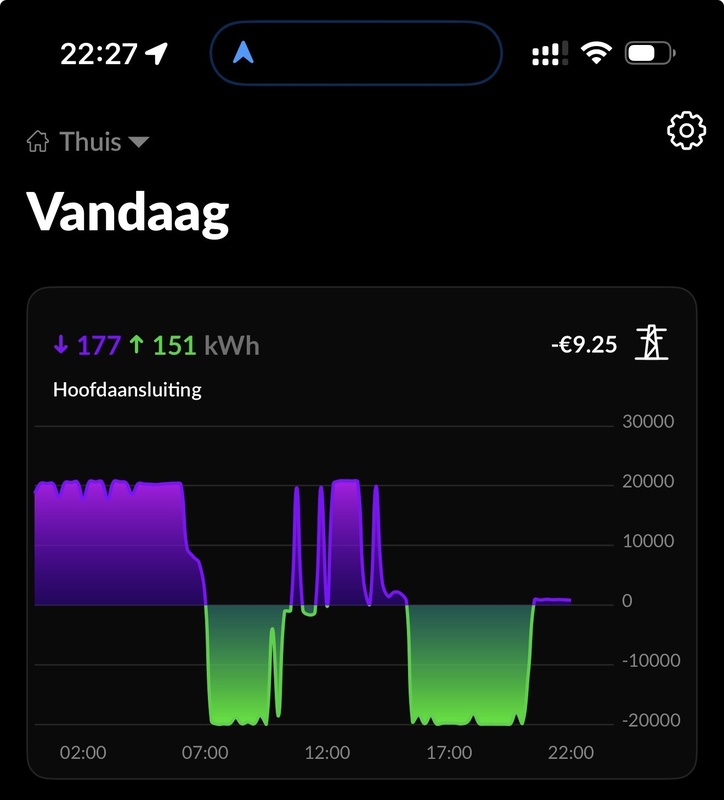This screenshot has width=724, height=800.
Task: Click the home icon next to Thuis
Action: tap(37, 141)
